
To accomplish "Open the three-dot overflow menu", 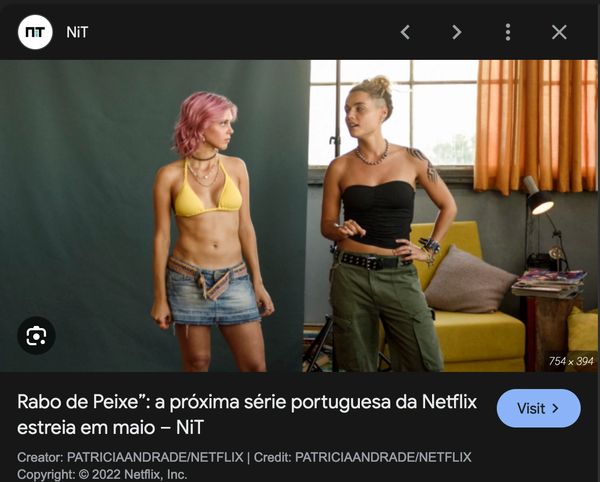I will [508, 32].
